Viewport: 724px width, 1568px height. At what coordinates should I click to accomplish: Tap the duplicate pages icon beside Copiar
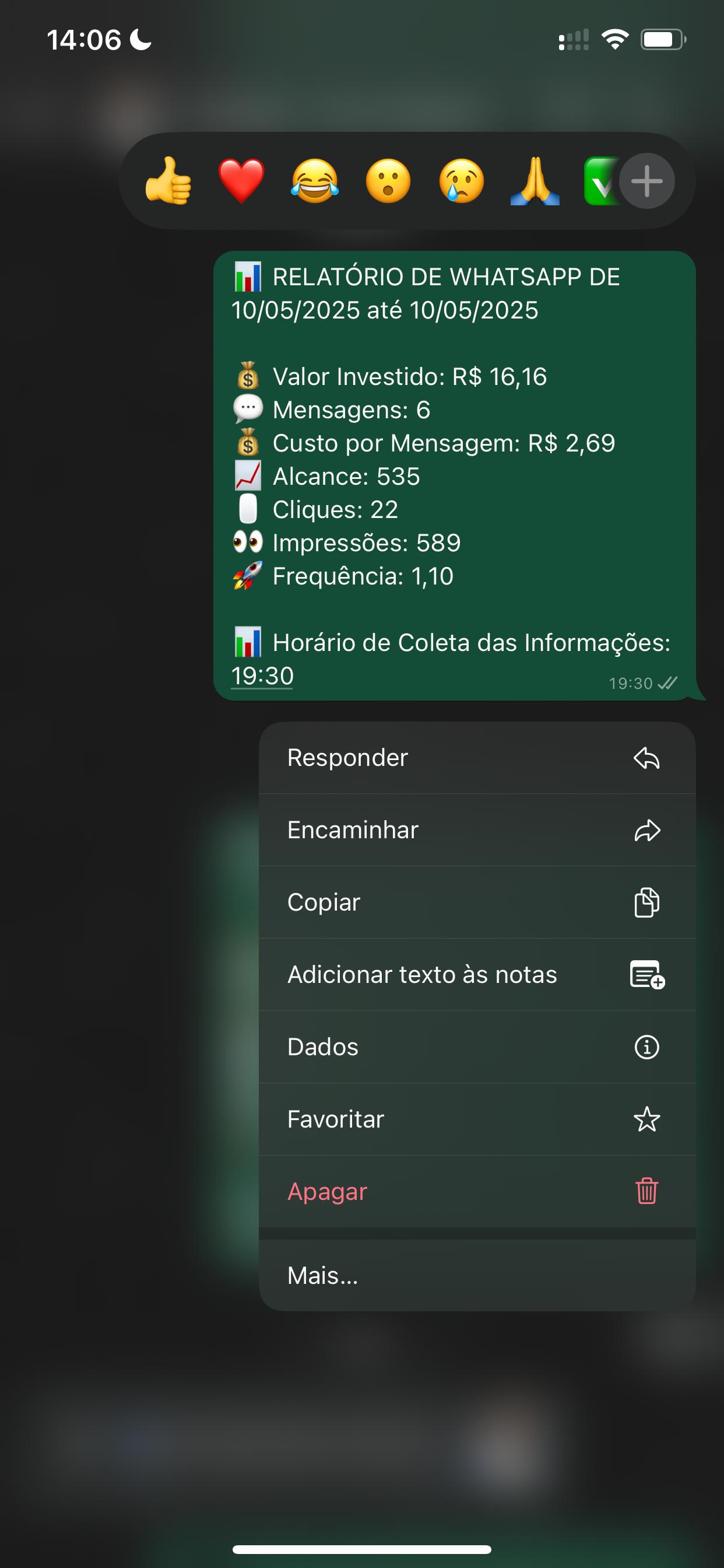coord(646,902)
